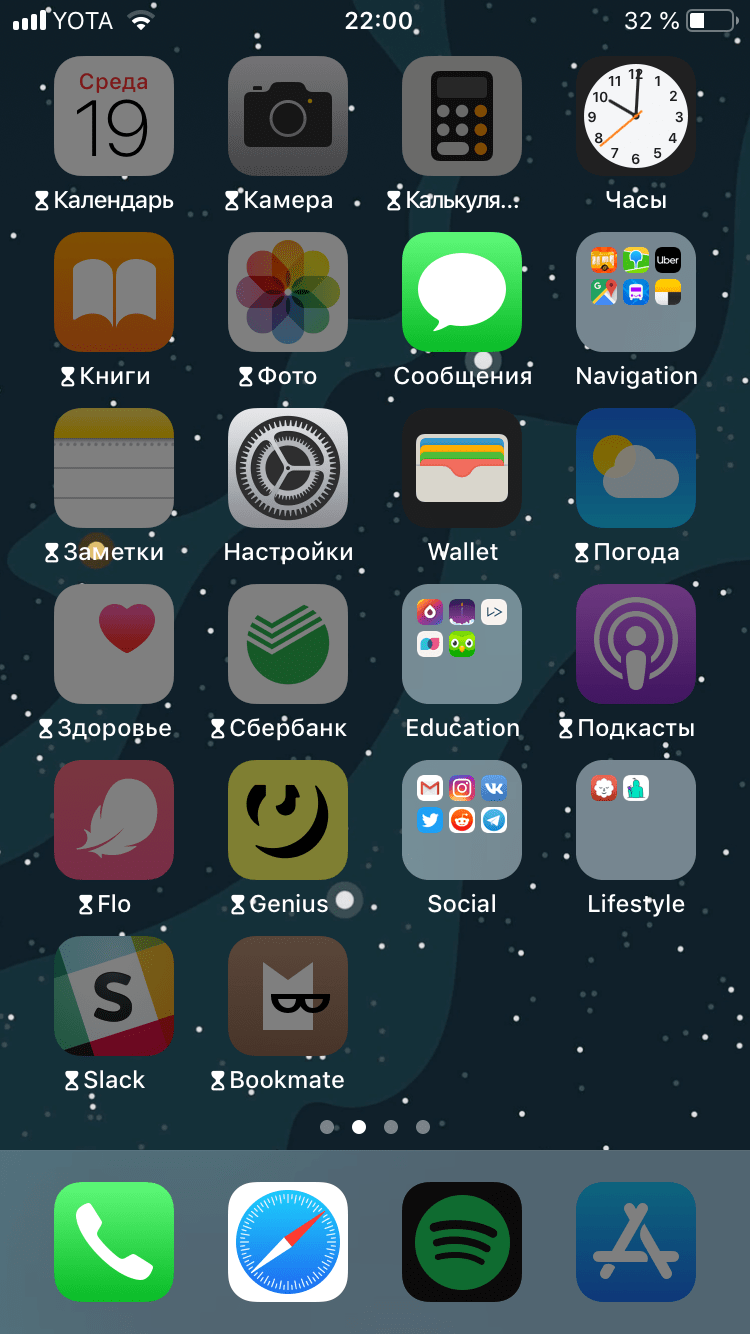Screen dimensions: 750x1334
Task: Launch Safari from the dock
Action: (x=288, y=1242)
